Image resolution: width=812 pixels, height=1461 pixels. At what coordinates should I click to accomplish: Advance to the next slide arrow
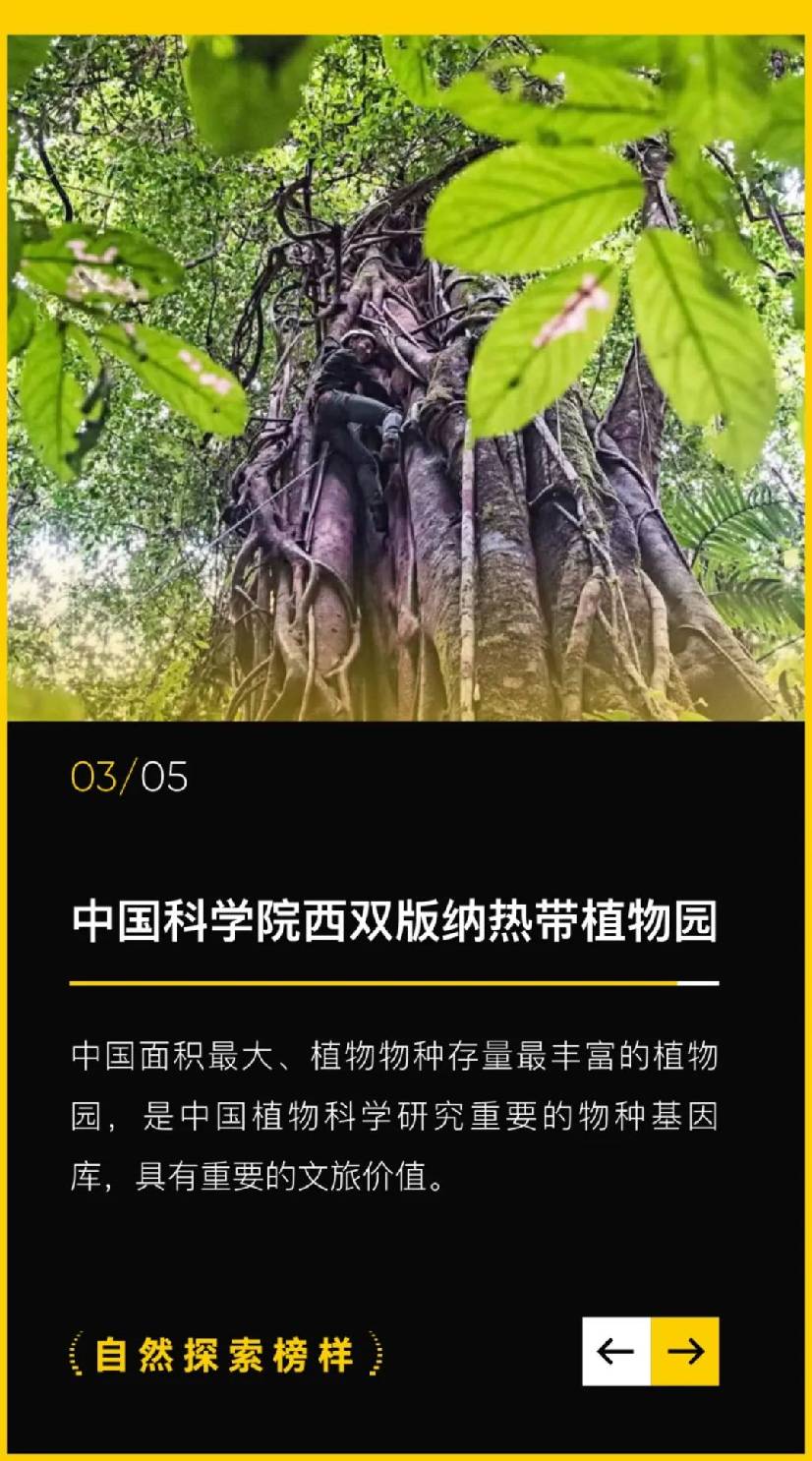(685, 1351)
